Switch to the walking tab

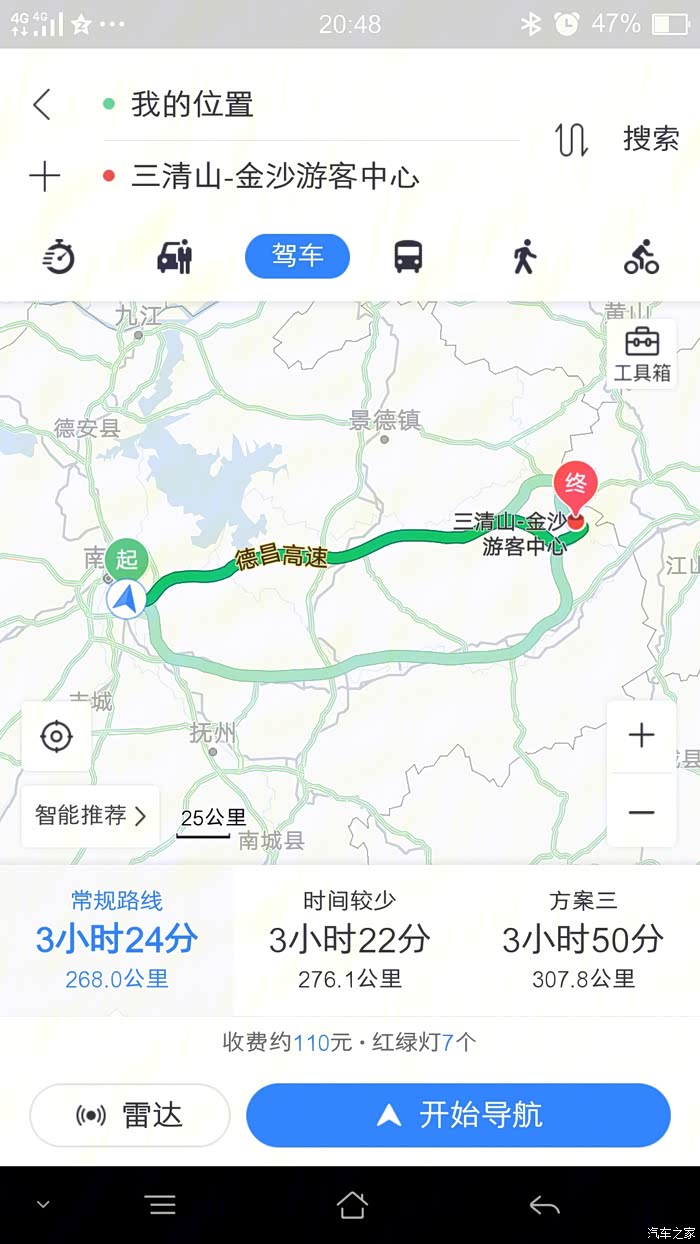pyautogui.click(x=524, y=257)
